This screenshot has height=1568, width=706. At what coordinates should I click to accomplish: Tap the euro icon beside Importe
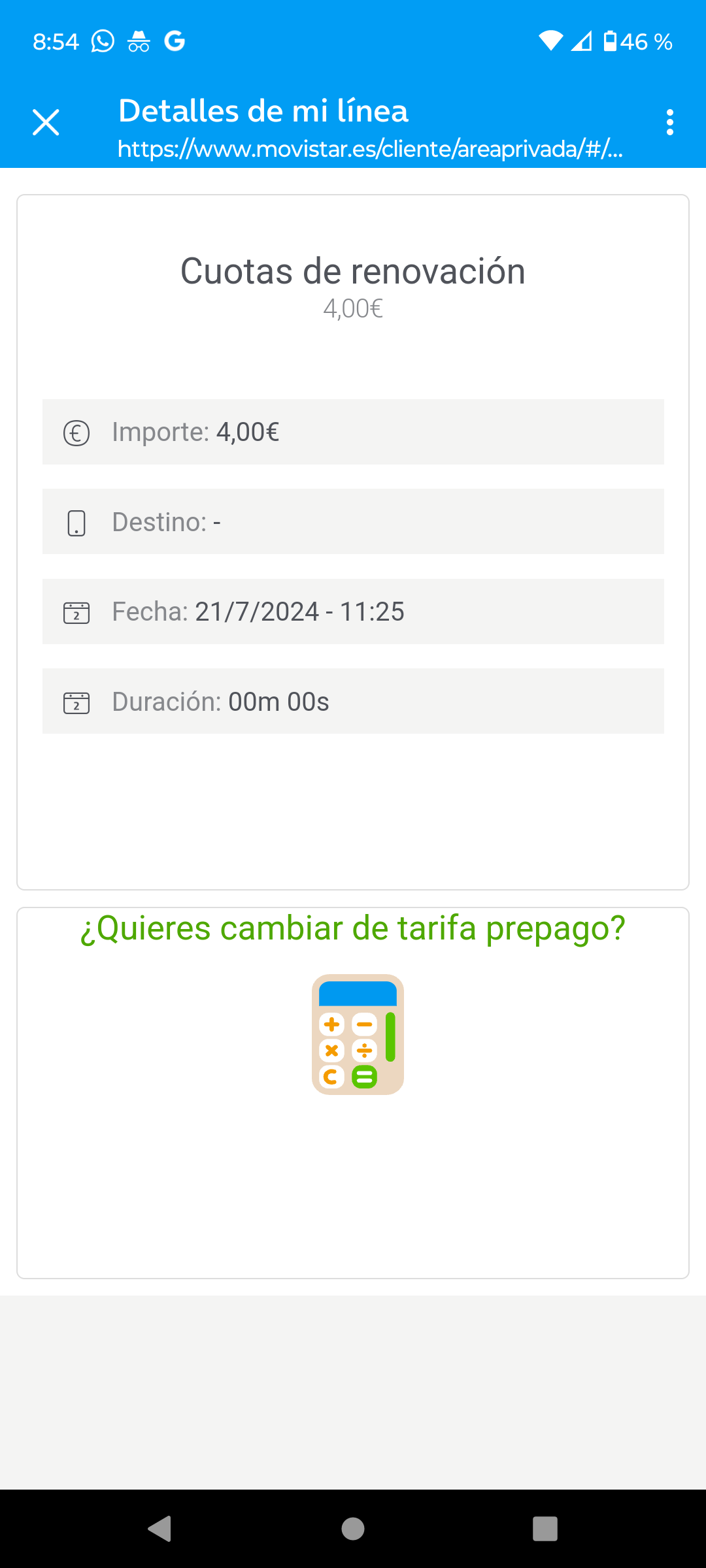click(77, 432)
